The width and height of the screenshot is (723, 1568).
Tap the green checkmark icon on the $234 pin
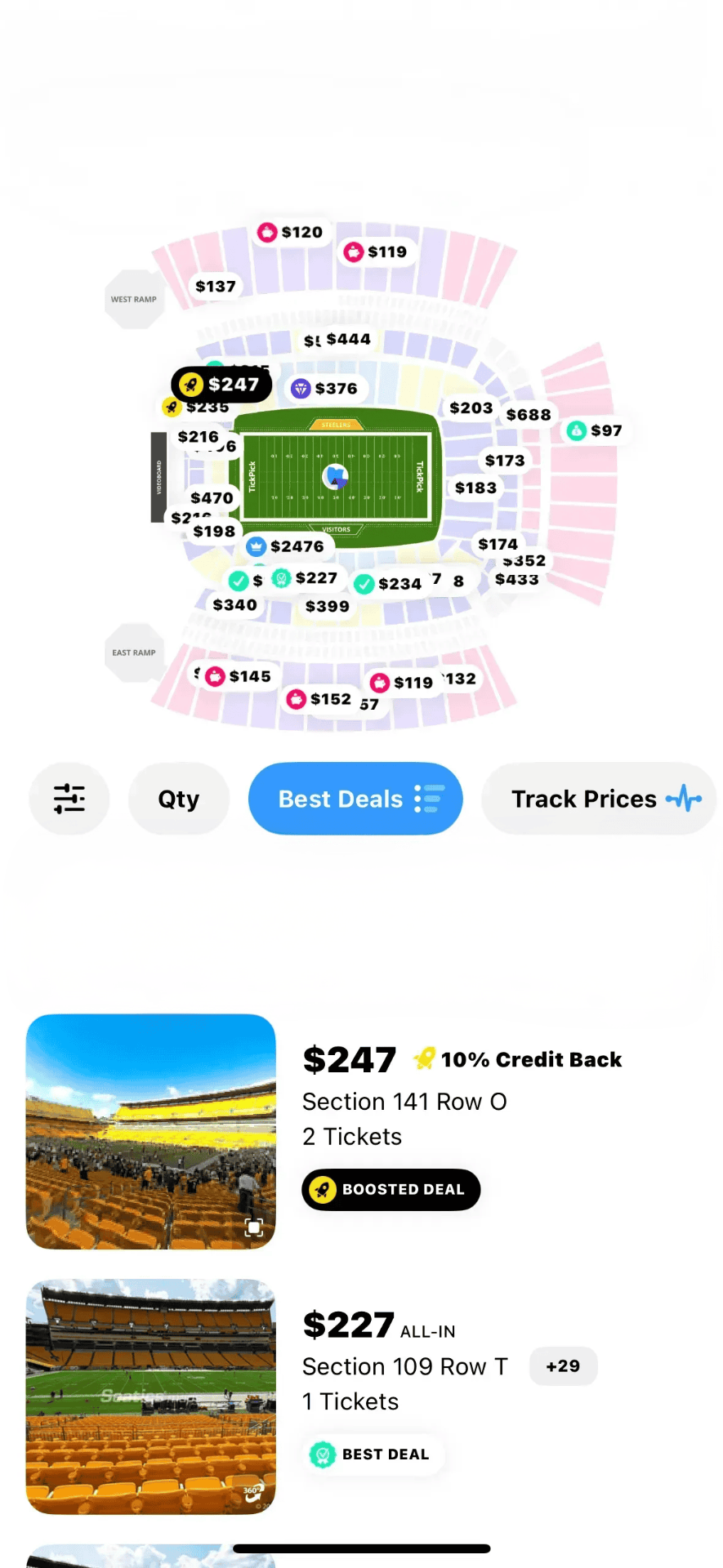tap(364, 583)
